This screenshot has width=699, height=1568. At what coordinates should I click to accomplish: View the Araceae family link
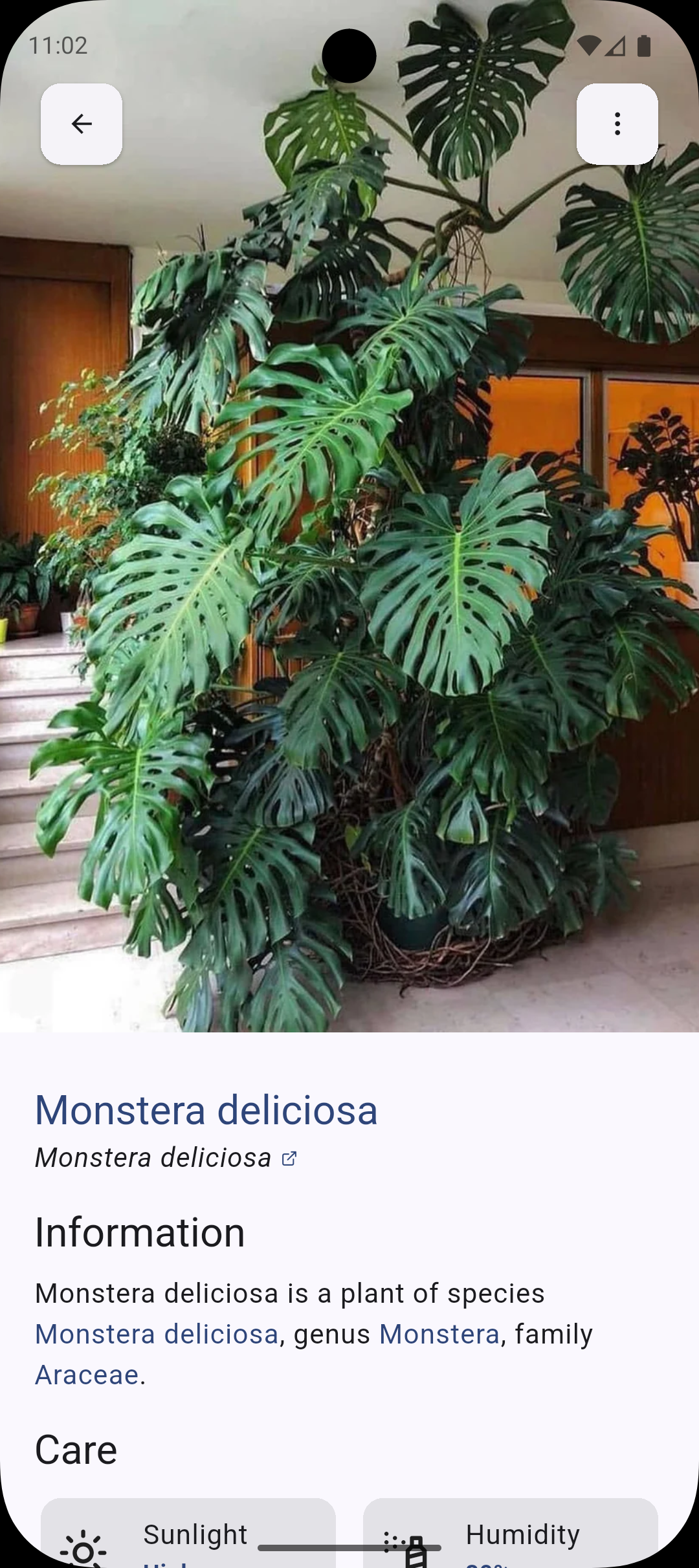click(87, 1375)
